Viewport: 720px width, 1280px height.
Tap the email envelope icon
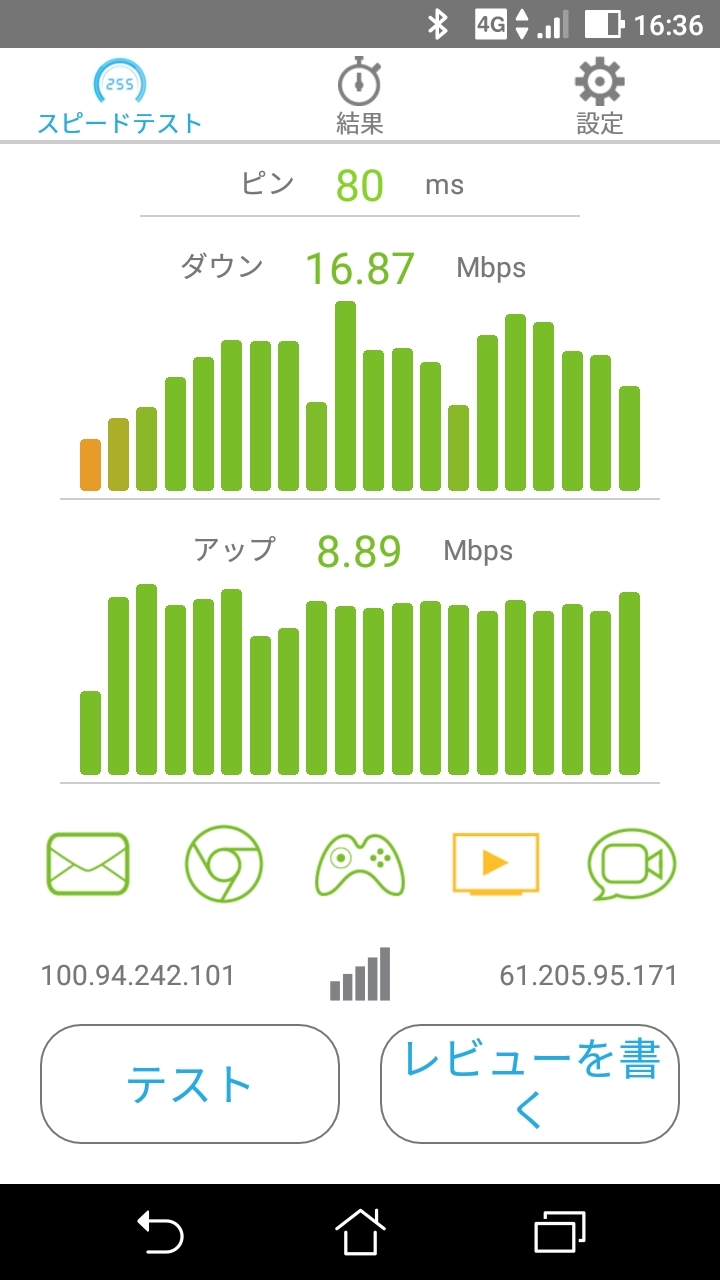pyautogui.click(x=88, y=863)
